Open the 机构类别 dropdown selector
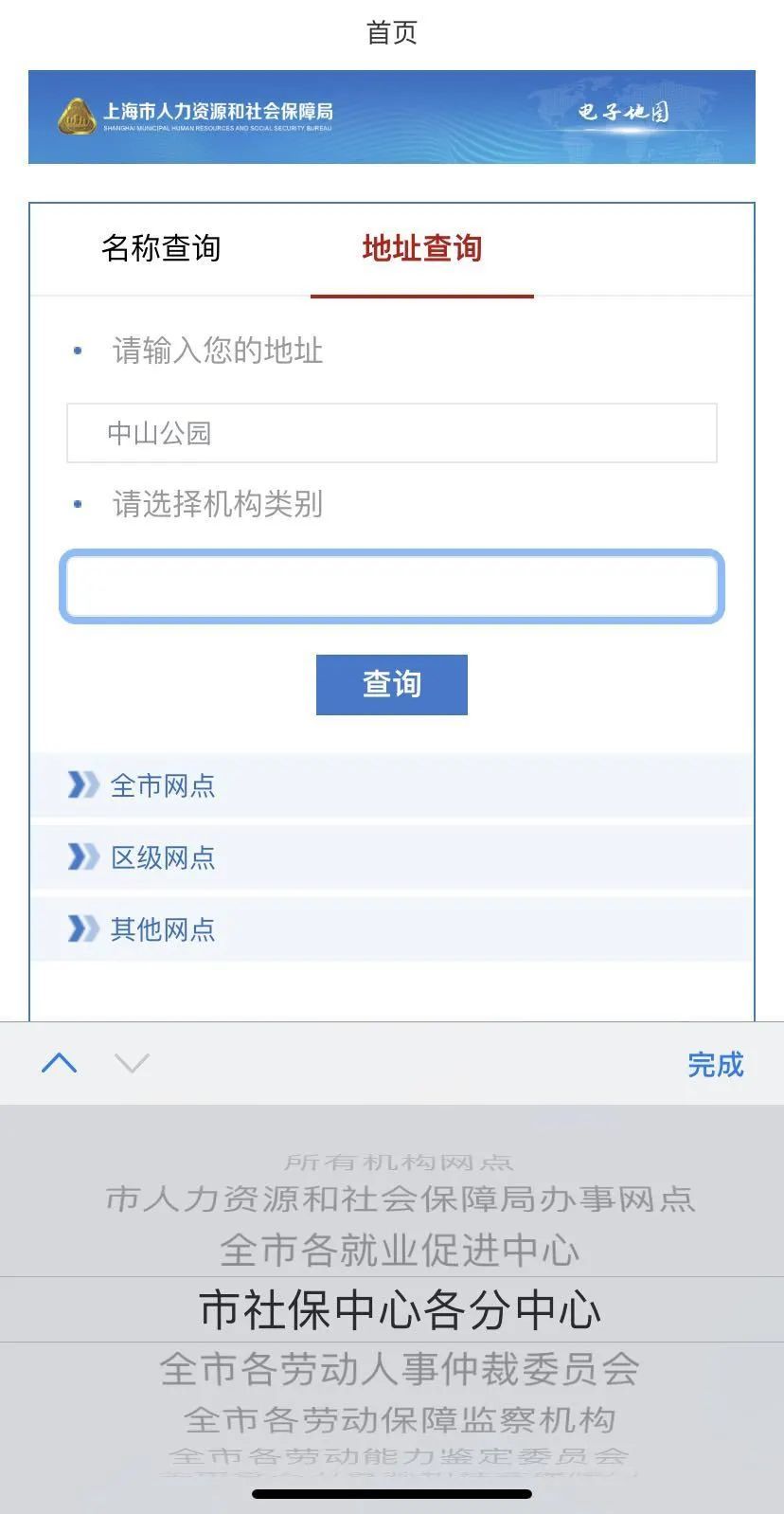Image resolution: width=784 pixels, height=1514 pixels. coord(391,586)
